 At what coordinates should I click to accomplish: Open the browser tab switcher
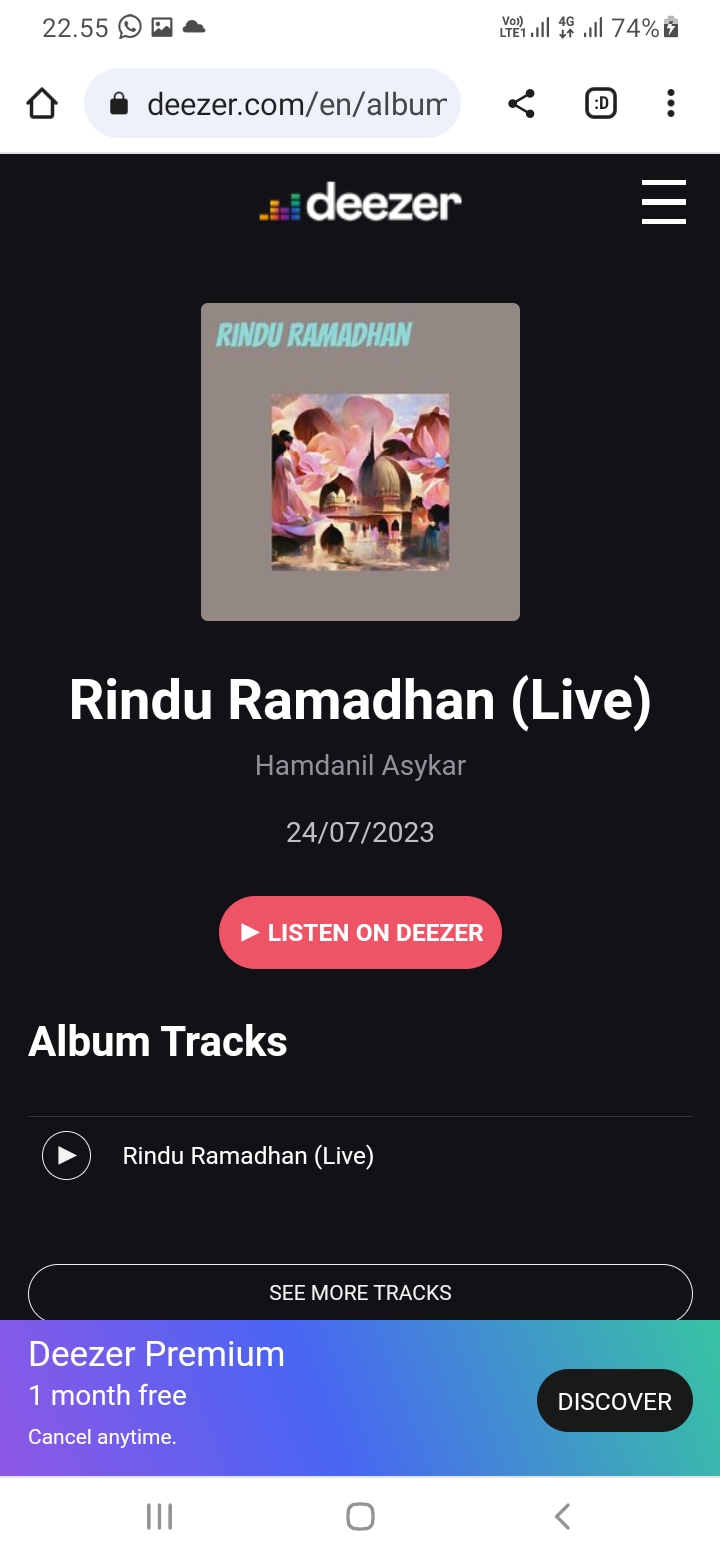point(600,103)
